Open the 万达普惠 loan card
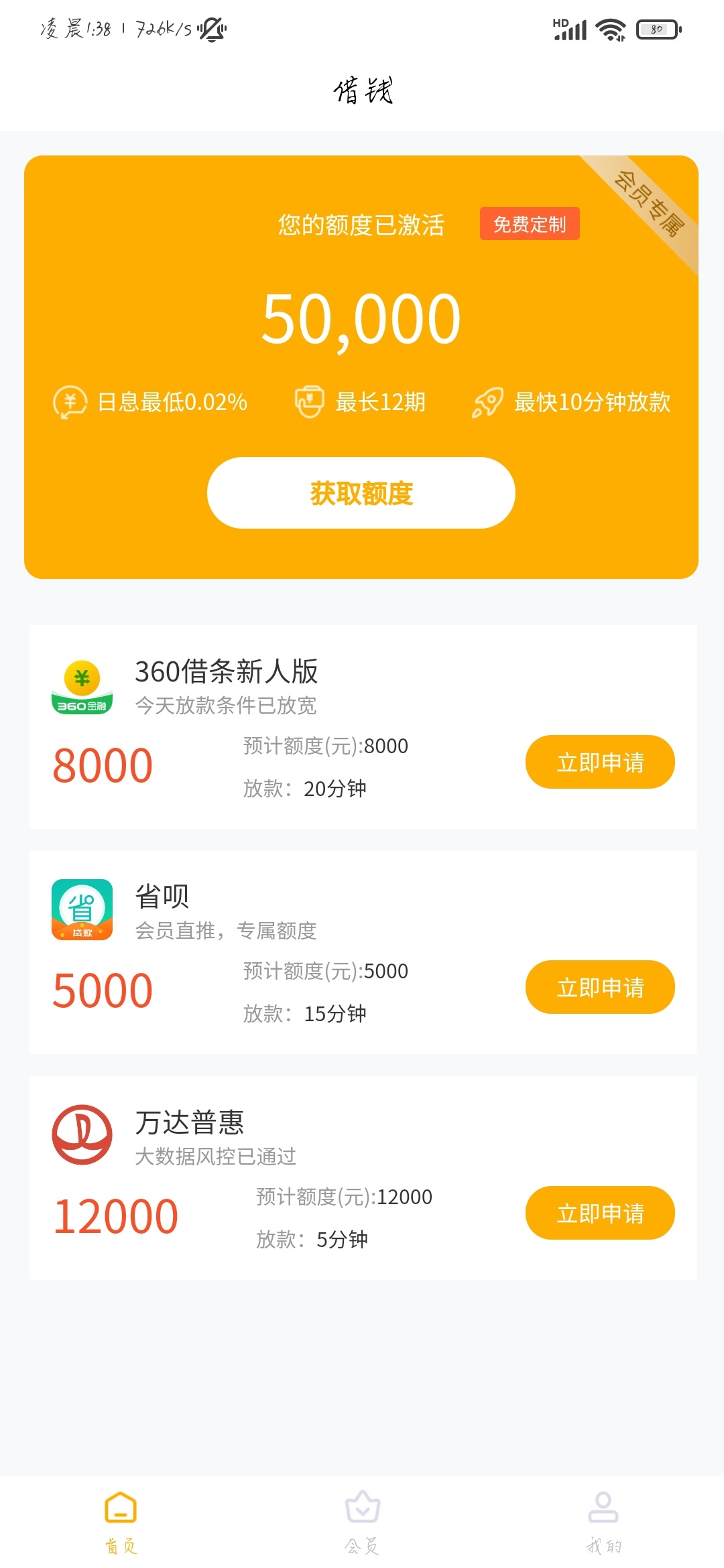This screenshot has height=1568, width=724. [363, 1178]
